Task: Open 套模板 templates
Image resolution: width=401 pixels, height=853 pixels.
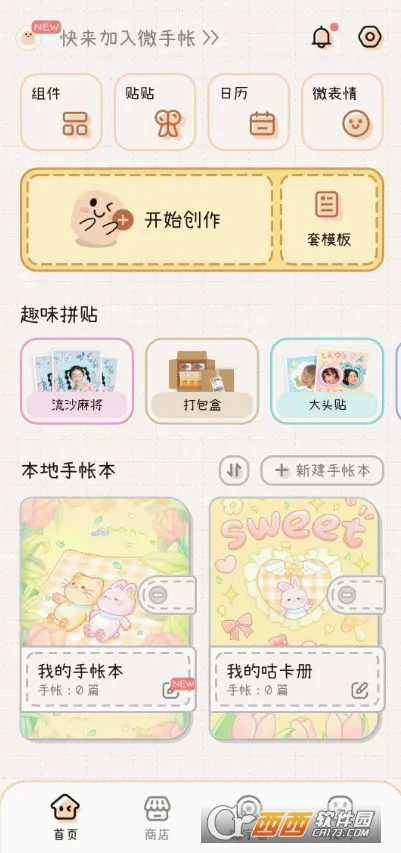Action: tap(329, 220)
